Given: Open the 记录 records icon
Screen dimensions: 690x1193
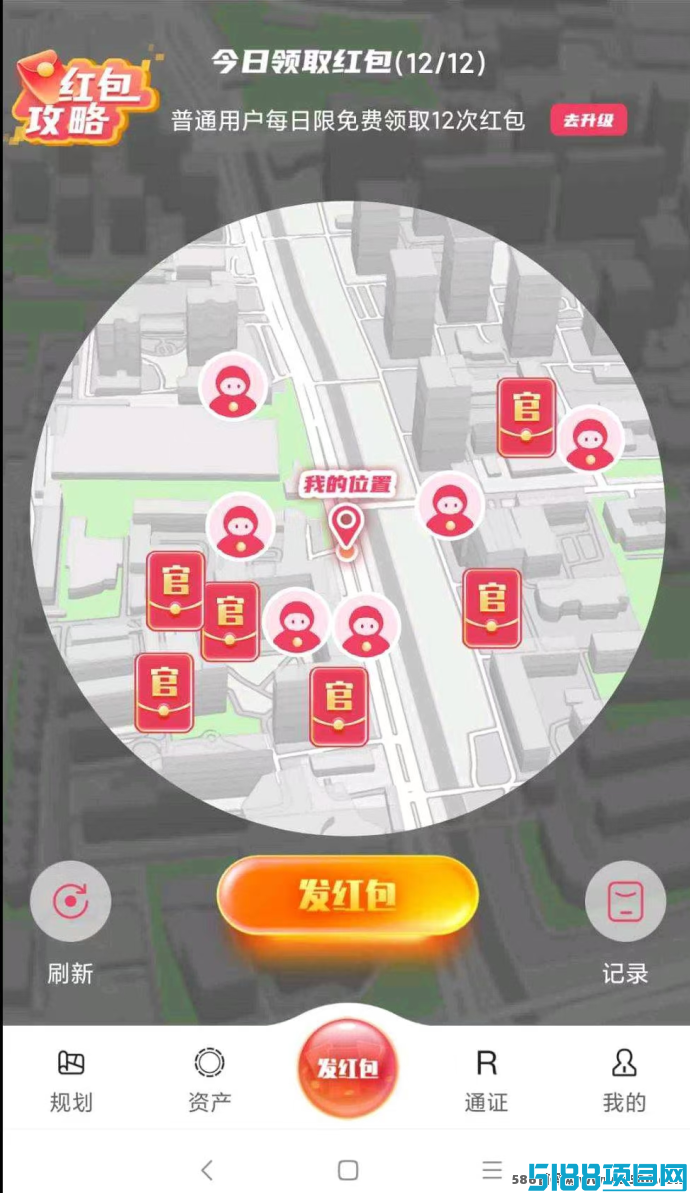Looking at the screenshot, I should tap(625, 902).
